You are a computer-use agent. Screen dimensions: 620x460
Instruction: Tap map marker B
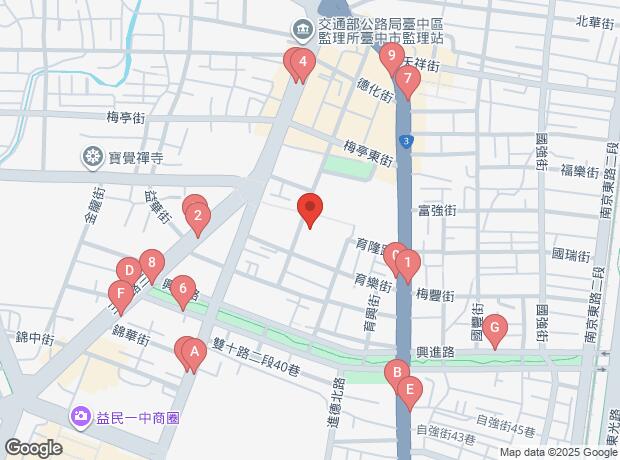398,374
